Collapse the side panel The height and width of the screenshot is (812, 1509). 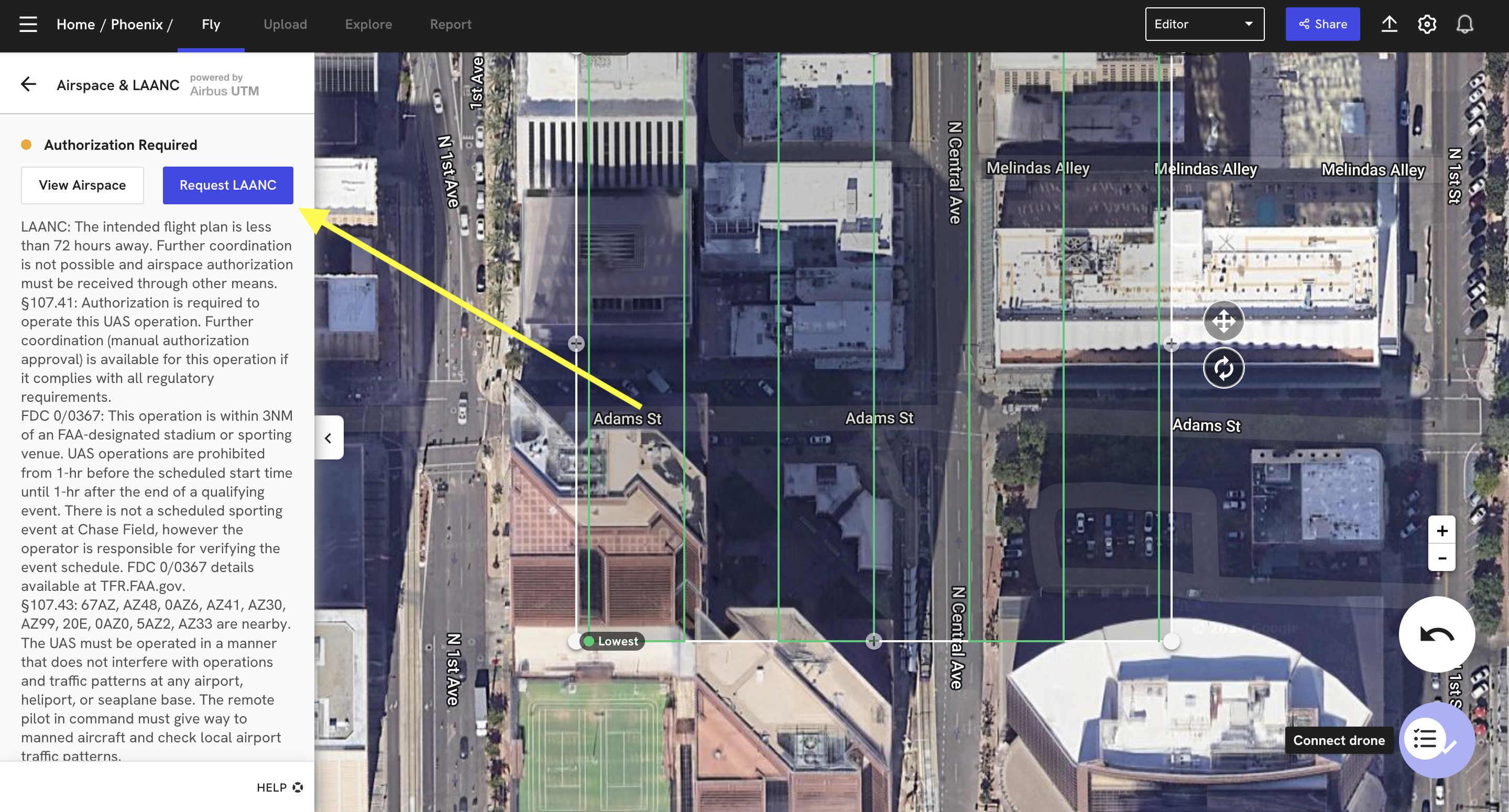(328, 437)
